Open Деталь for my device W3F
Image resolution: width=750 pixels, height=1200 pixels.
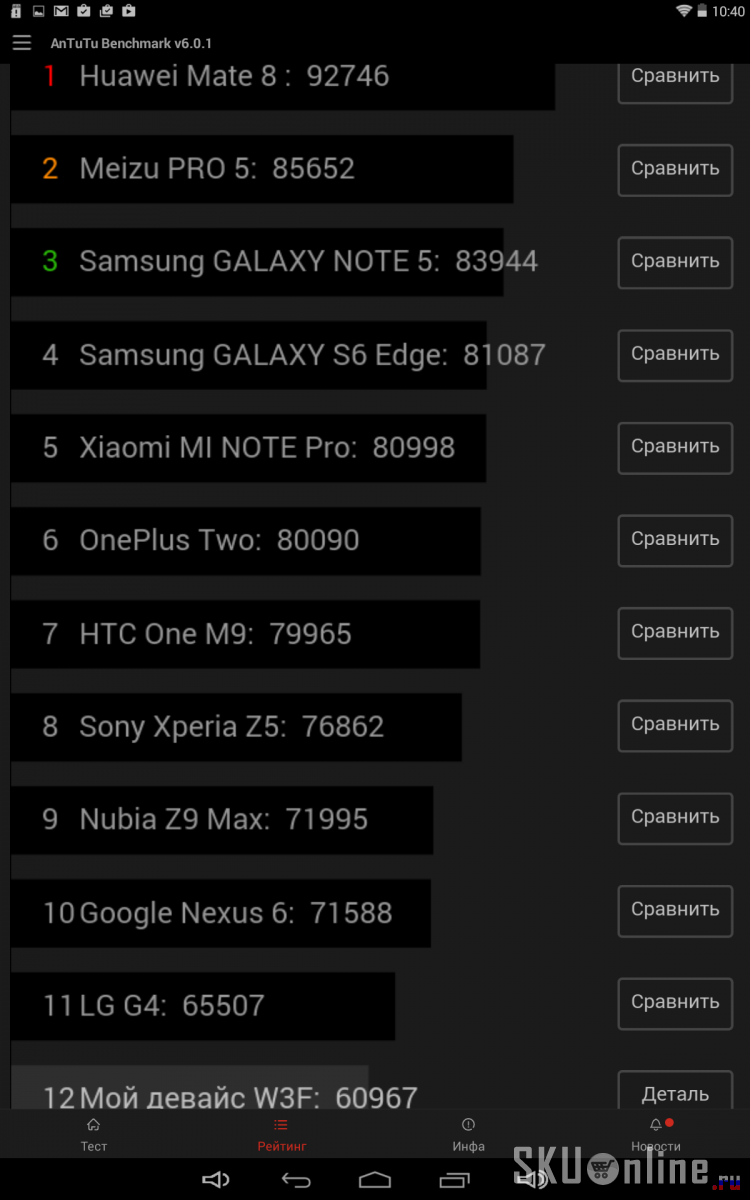coord(675,1090)
